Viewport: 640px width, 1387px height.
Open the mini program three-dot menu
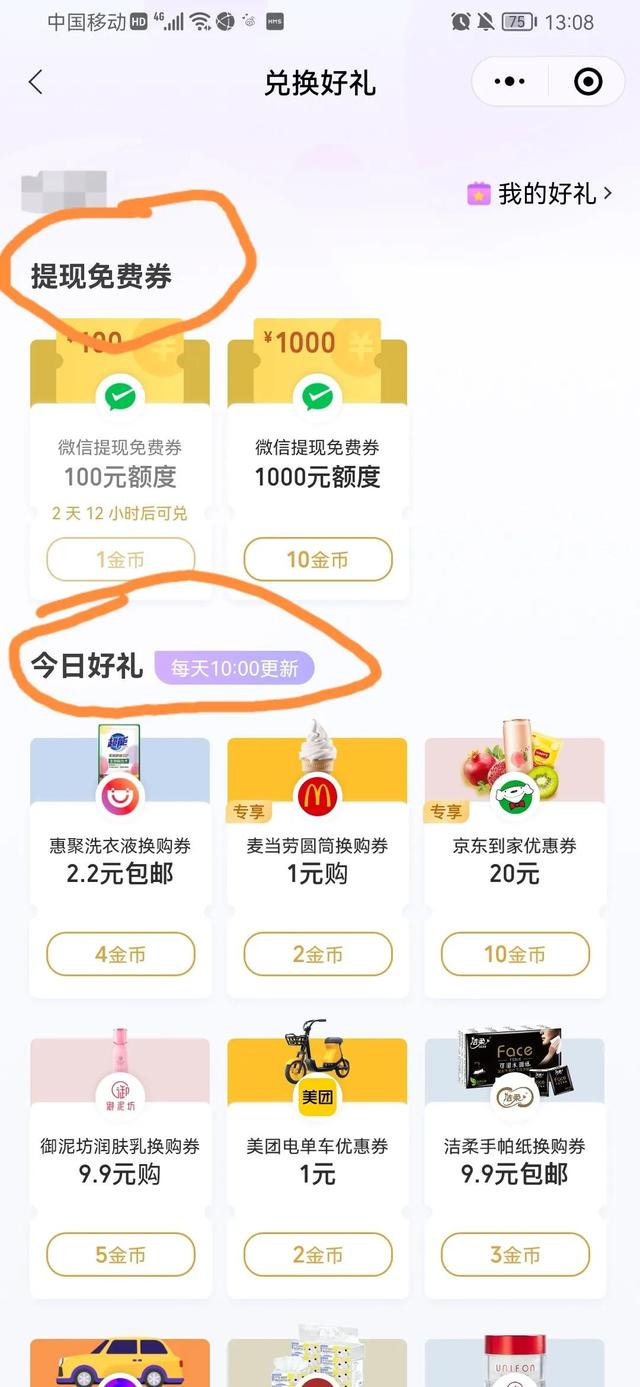[510, 82]
